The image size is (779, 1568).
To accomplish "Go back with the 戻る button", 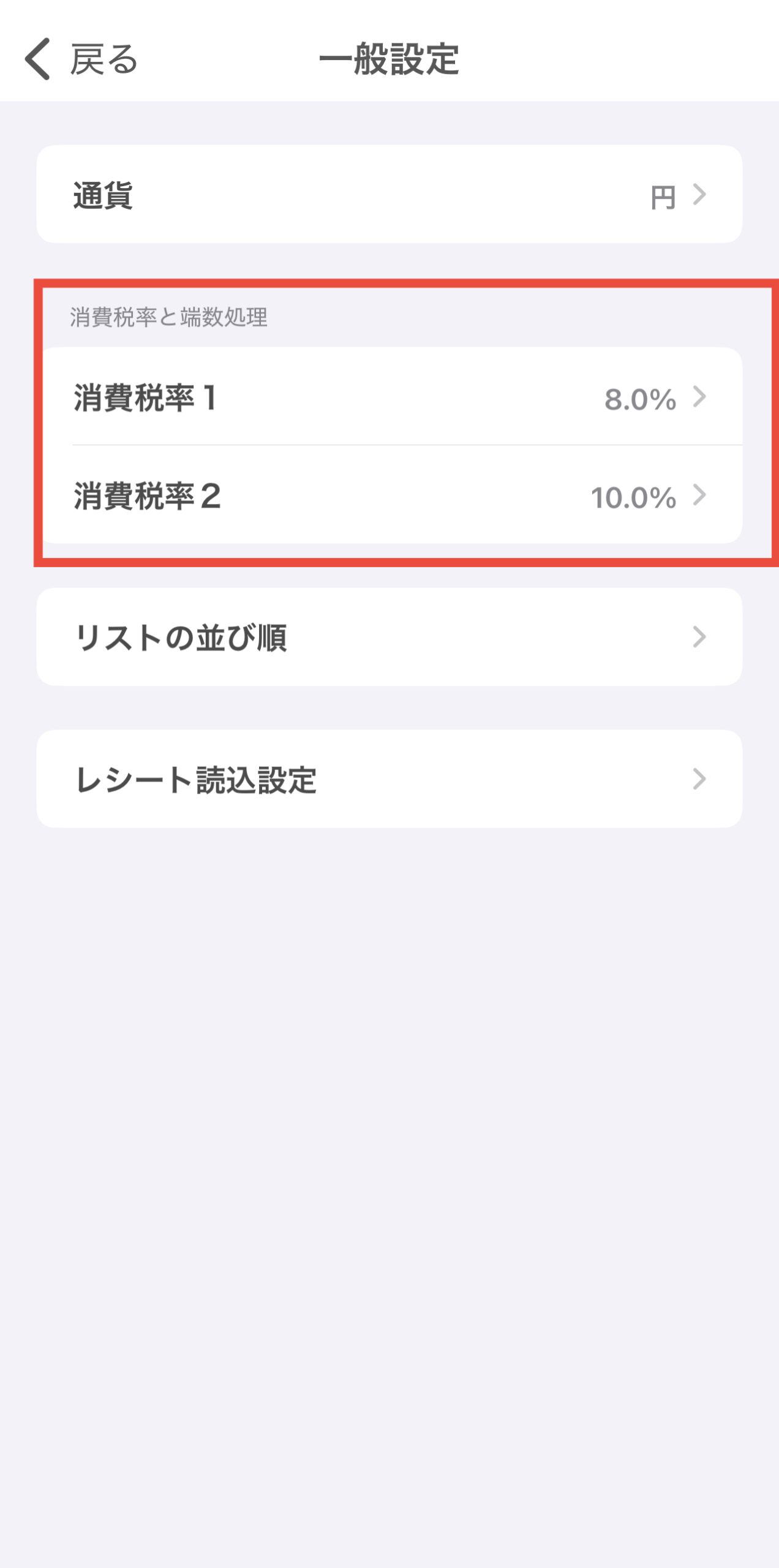I will tap(81, 59).
